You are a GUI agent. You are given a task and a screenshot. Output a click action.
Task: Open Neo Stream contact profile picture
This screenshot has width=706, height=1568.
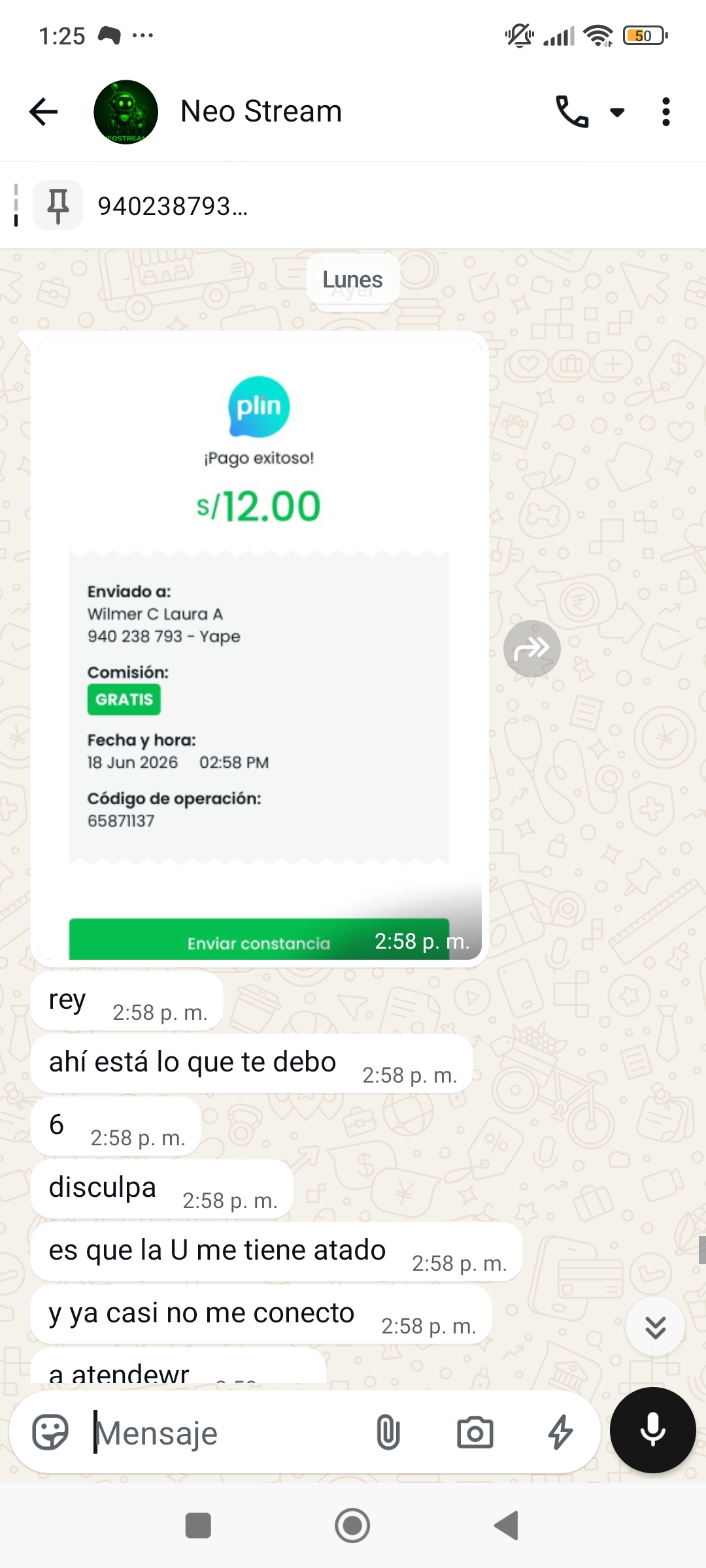[126, 112]
